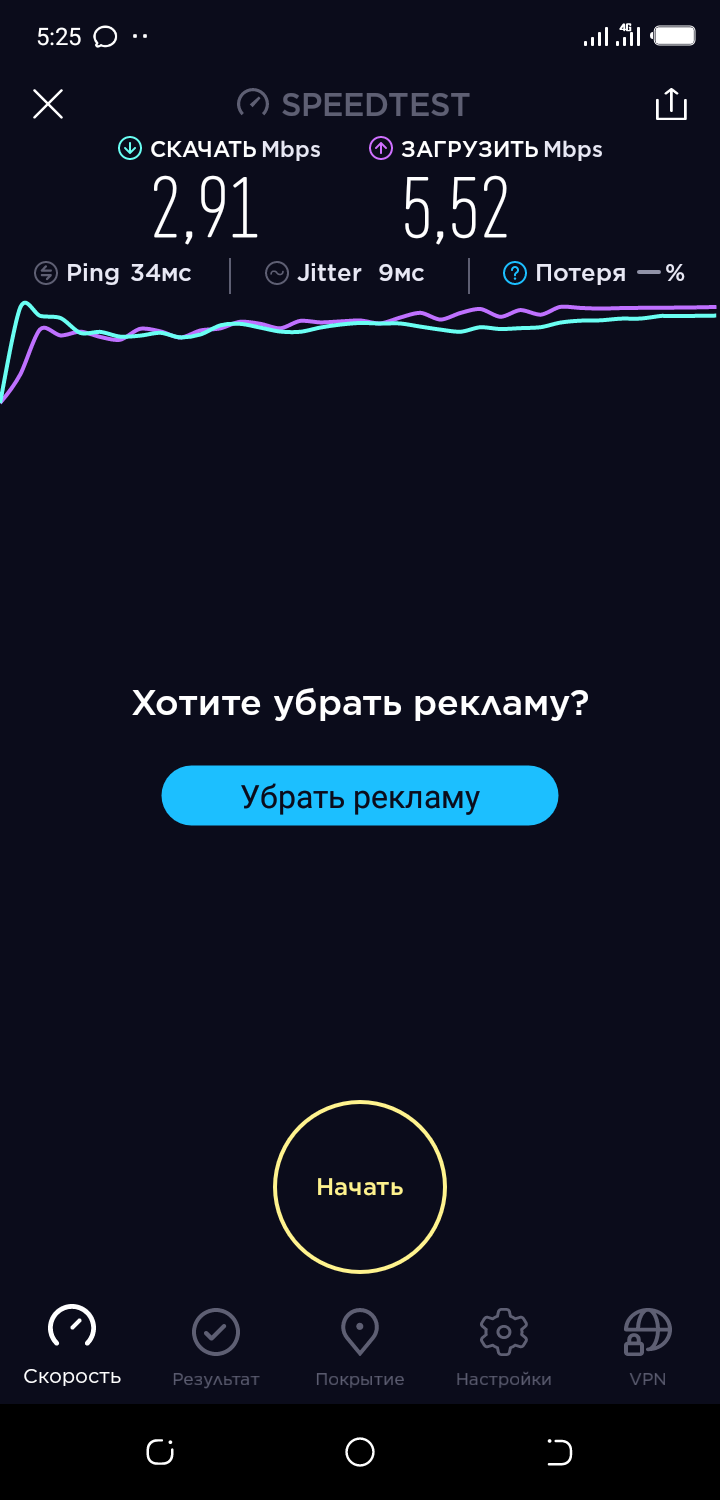The image size is (720, 1500).
Task: Start a new test with Начать
Action: (x=360, y=1187)
